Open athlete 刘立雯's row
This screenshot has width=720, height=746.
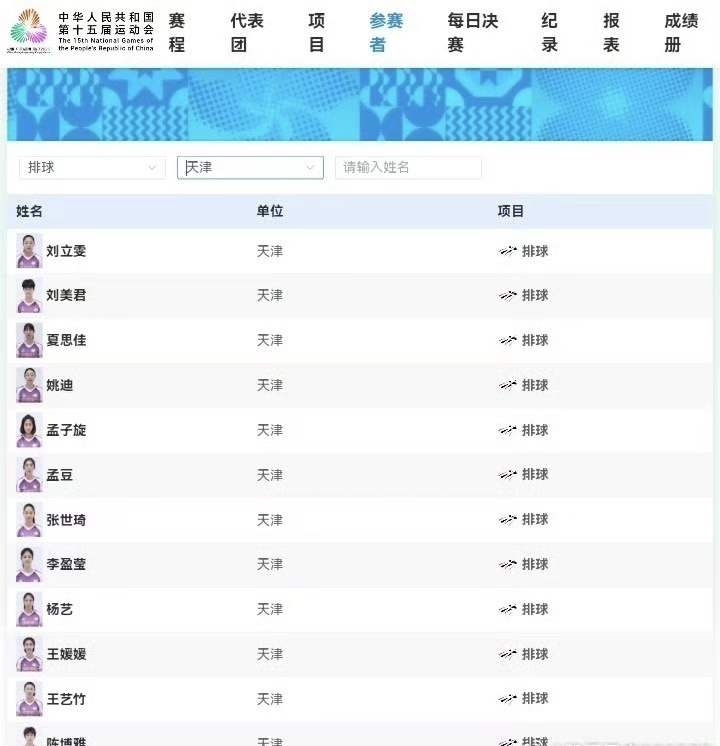[66, 251]
